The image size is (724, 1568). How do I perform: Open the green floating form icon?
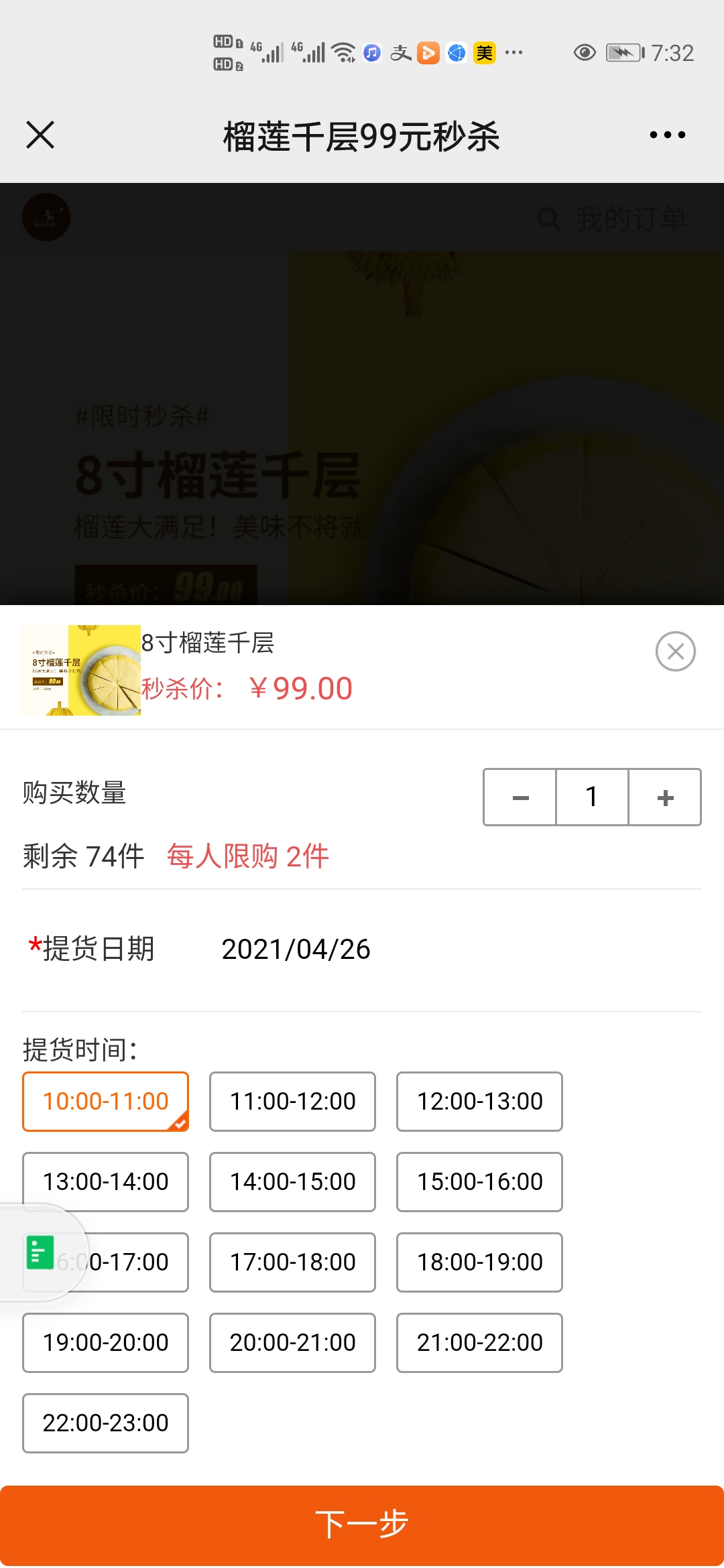pyautogui.click(x=40, y=1252)
